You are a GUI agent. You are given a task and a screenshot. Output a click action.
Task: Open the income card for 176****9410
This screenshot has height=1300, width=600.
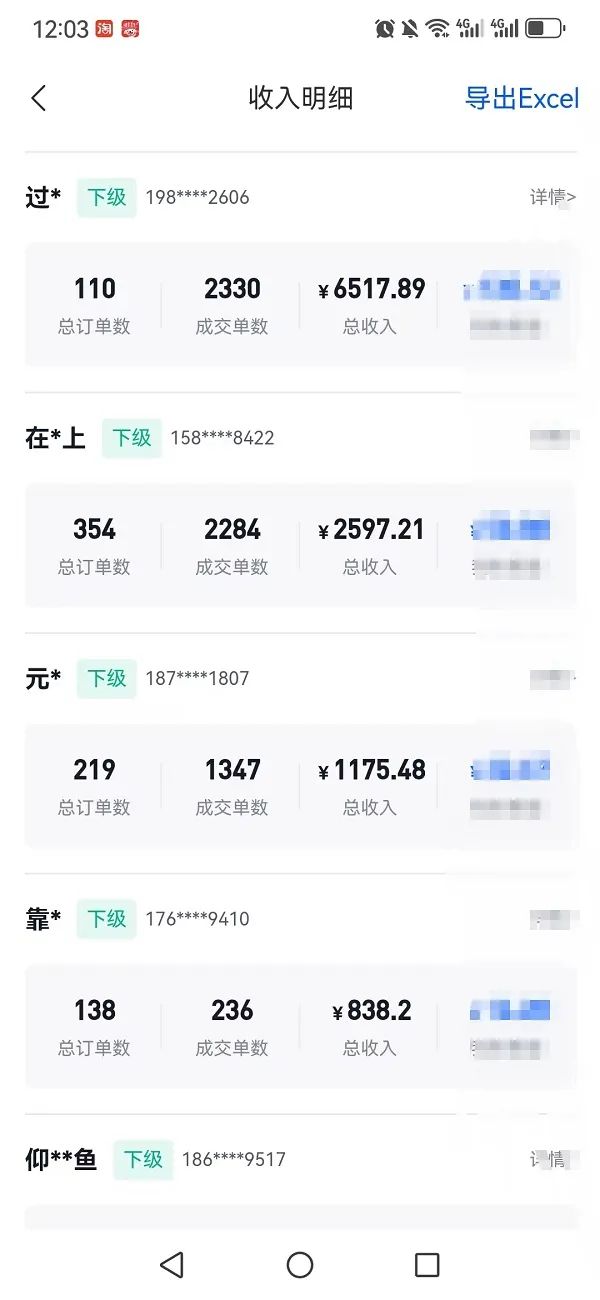[x=300, y=1026]
